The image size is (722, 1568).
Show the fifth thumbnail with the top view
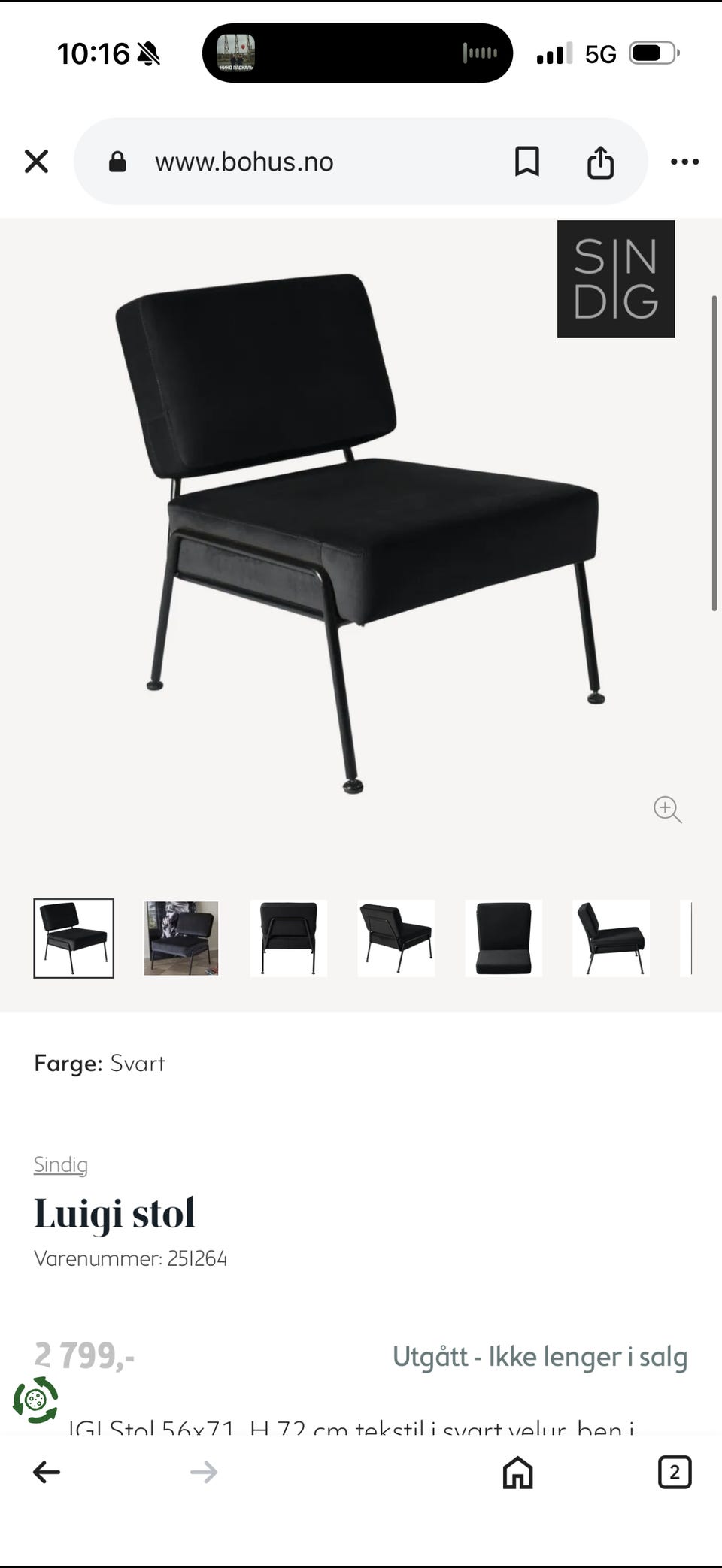click(x=504, y=938)
